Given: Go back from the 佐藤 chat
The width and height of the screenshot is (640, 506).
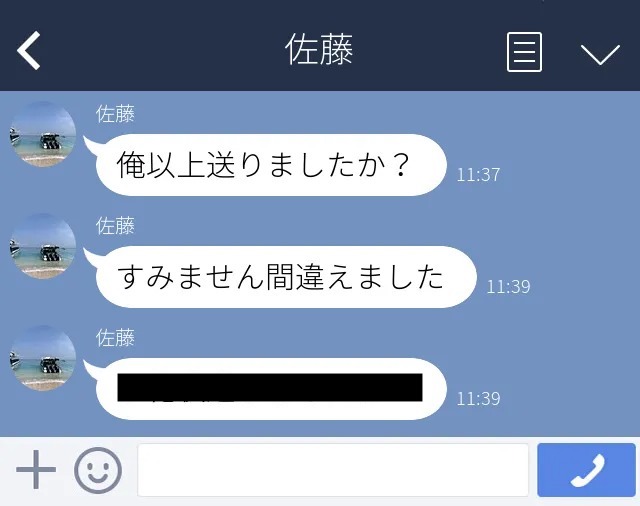Looking at the screenshot, I should click(29, 50).
